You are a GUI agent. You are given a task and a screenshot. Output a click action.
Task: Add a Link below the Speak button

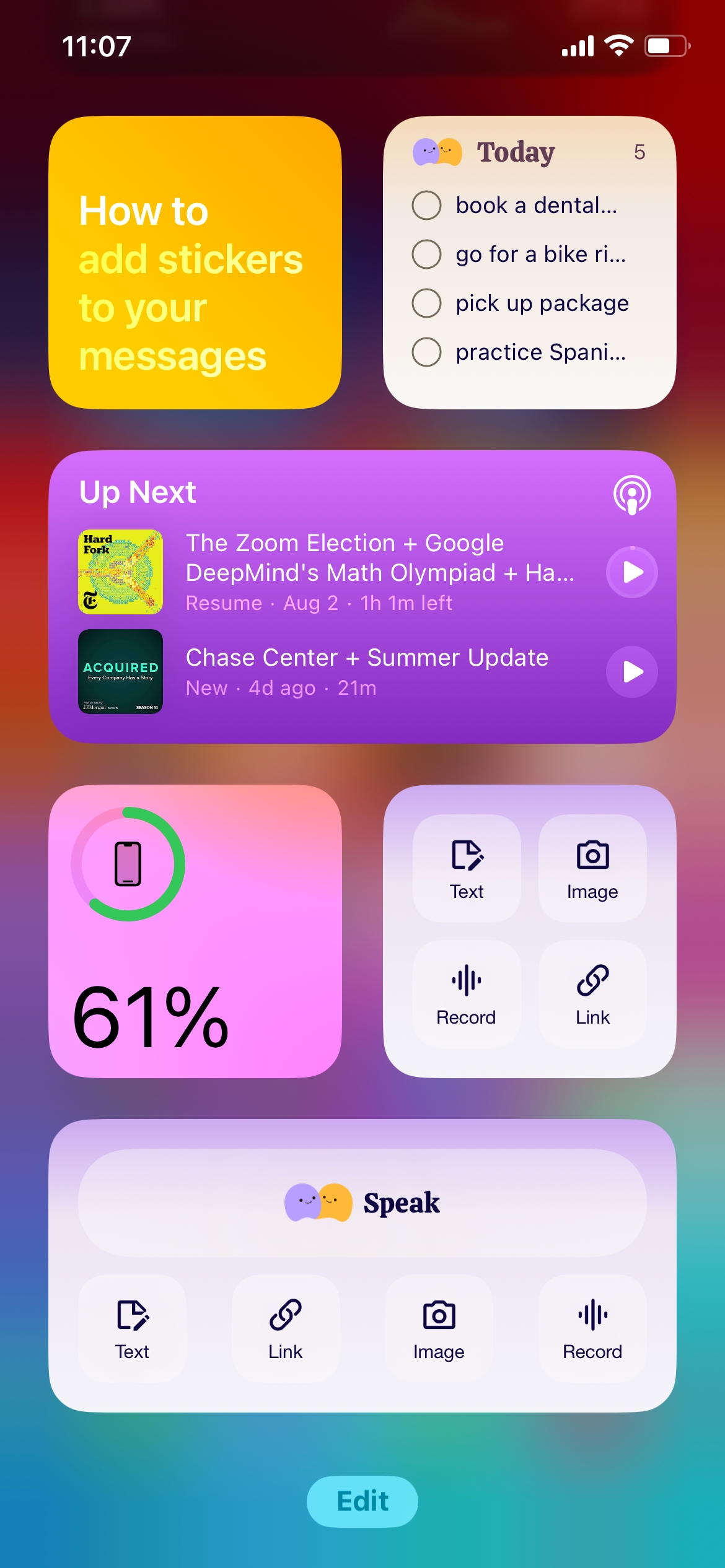(286, 1328)
